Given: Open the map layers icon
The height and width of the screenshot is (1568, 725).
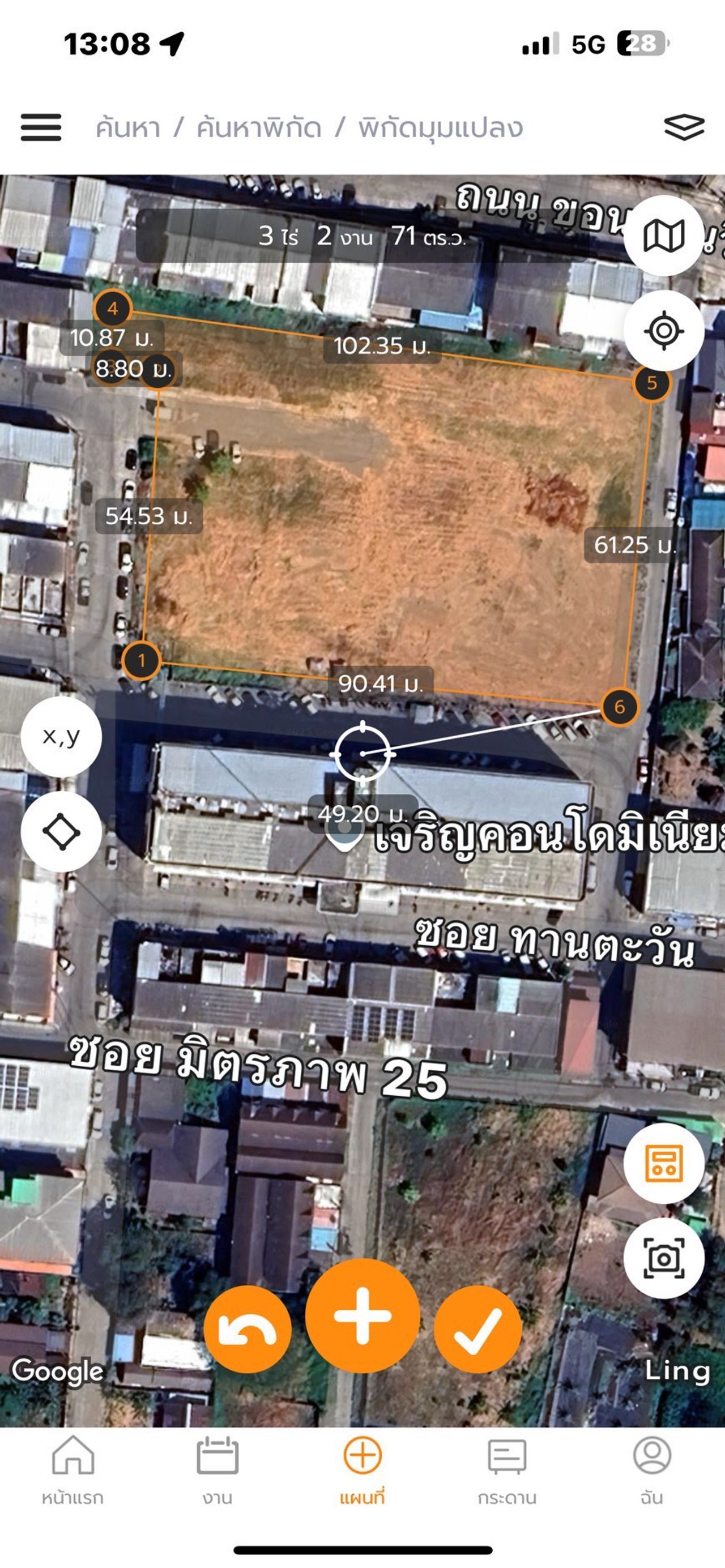Looking at the screenshot, I should click(x=684, y=127).
